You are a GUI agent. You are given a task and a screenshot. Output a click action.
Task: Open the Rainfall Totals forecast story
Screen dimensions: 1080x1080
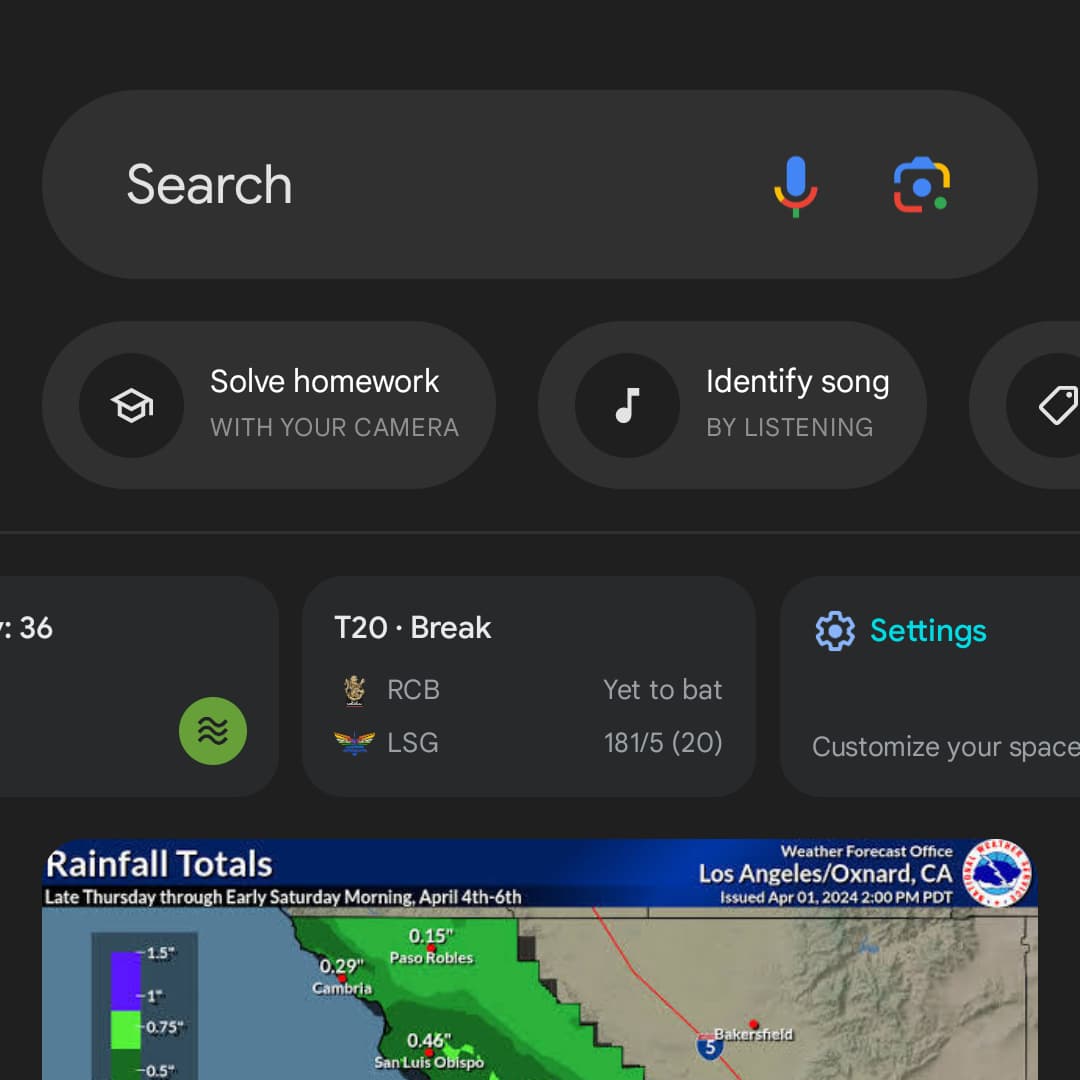click(540, 960)
